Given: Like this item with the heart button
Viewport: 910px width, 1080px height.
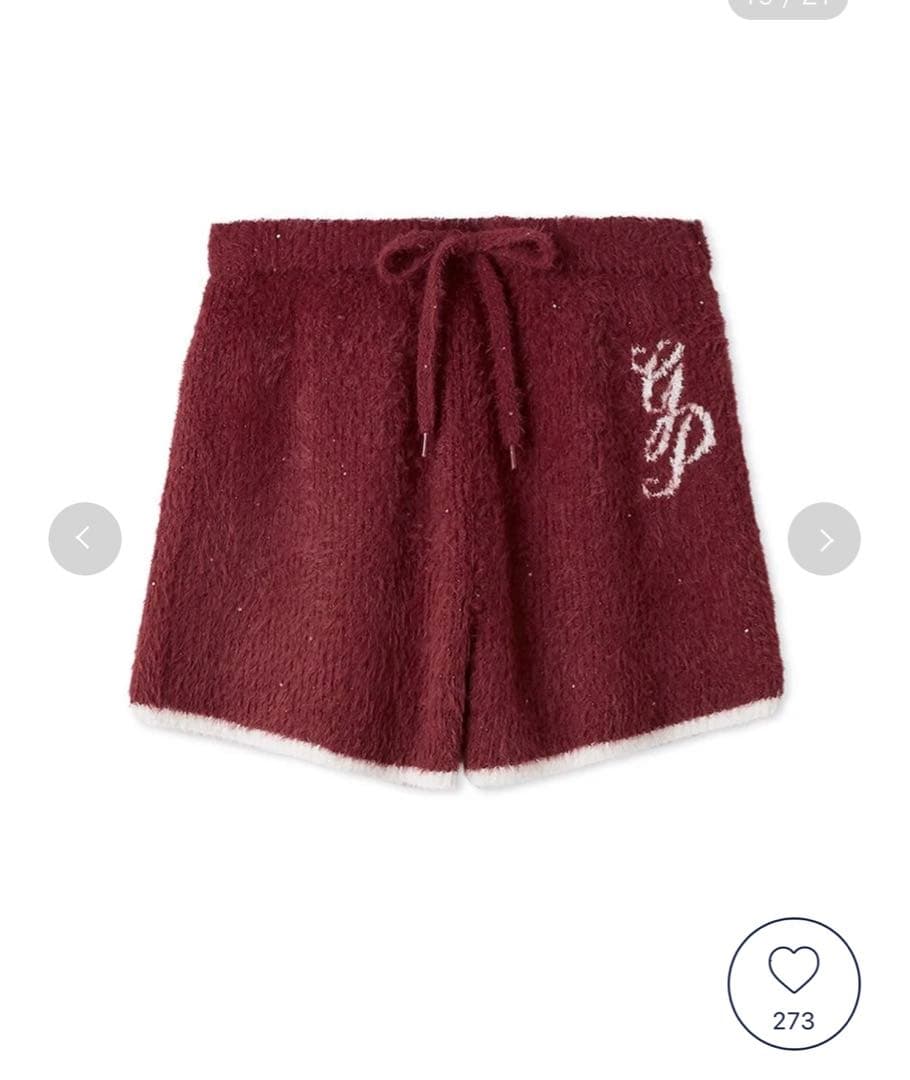Looking at the screenshot, I should (x=793, y=983).
